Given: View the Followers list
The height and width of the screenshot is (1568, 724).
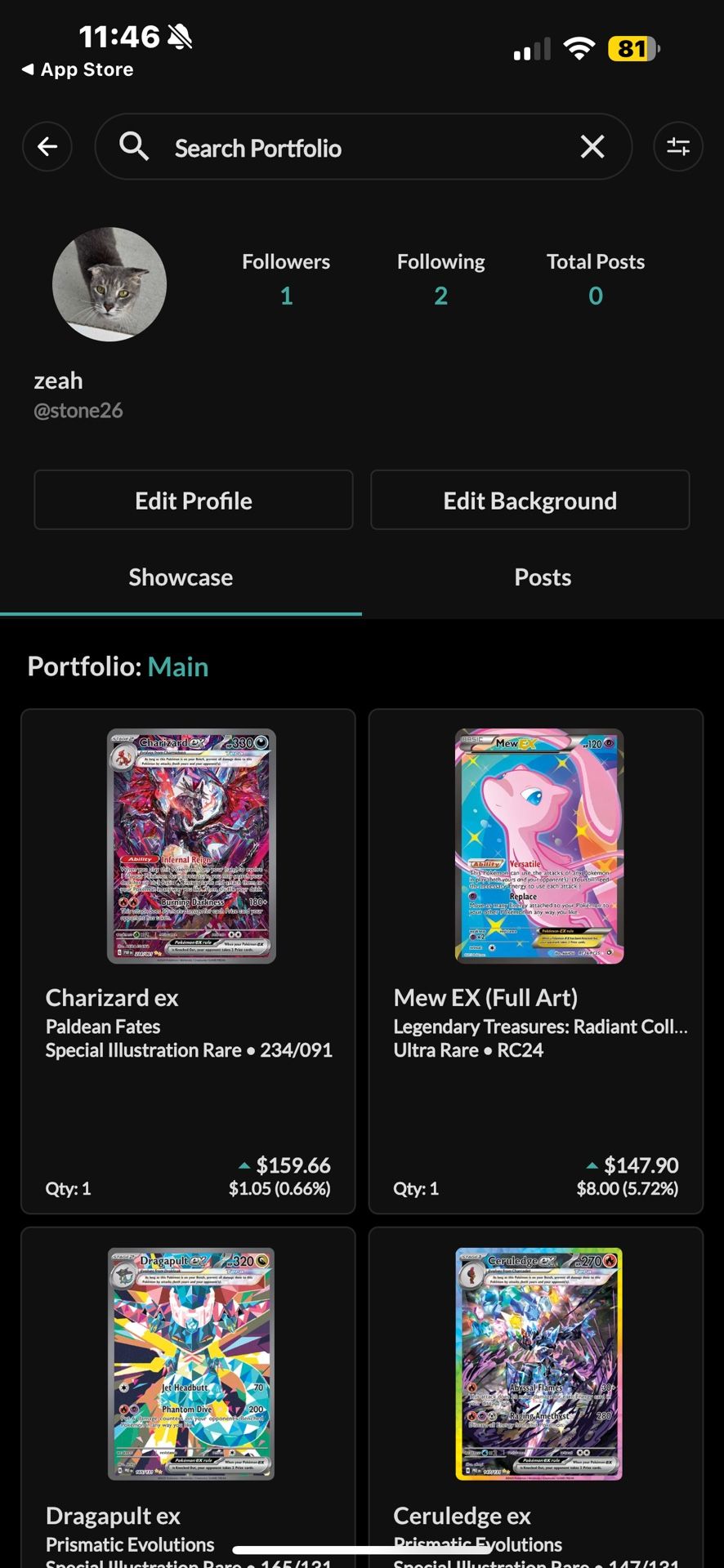Looking at the screenshot, I should tap(286, 278).
